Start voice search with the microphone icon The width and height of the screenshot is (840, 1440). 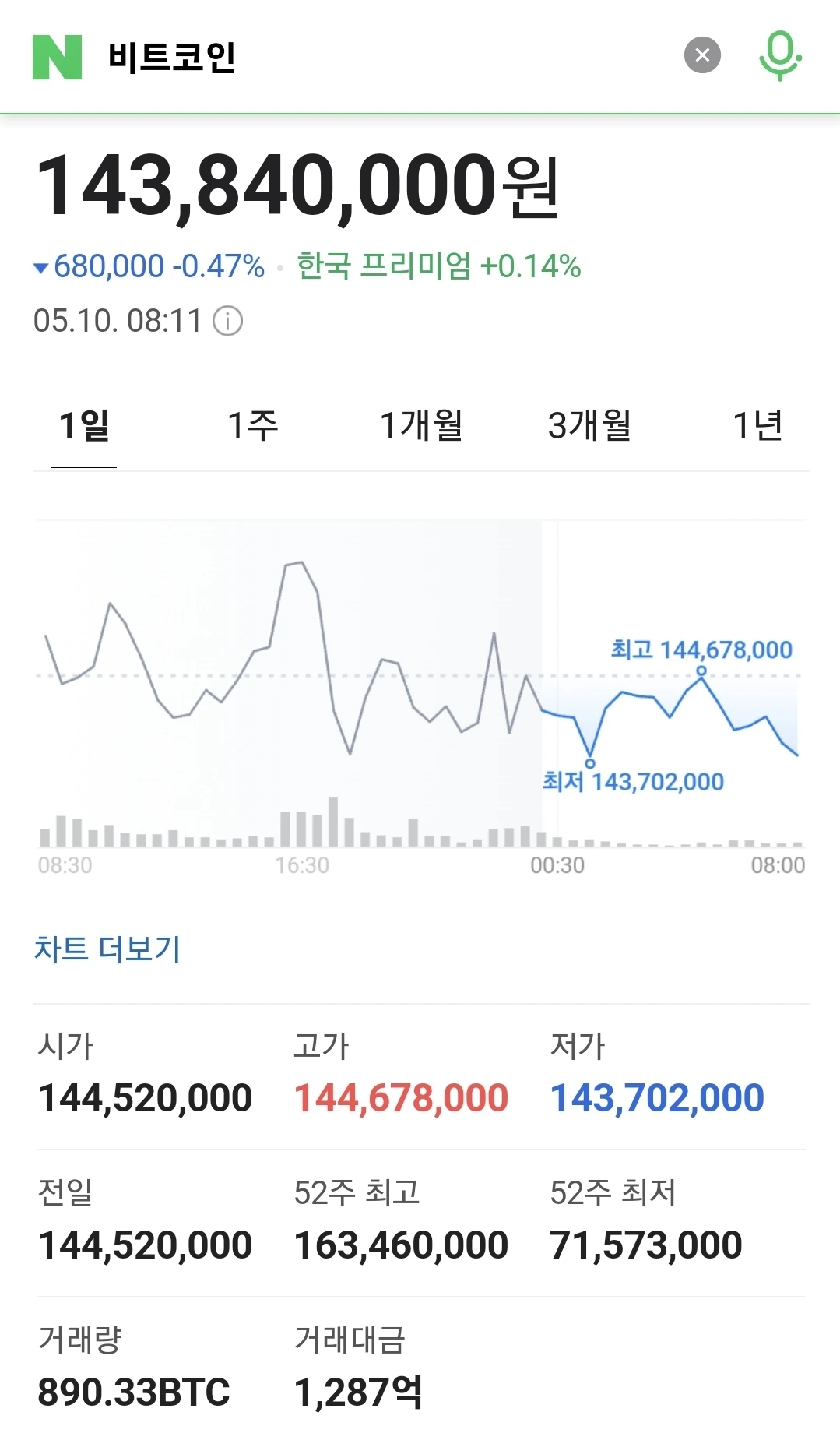pos(780,56)
